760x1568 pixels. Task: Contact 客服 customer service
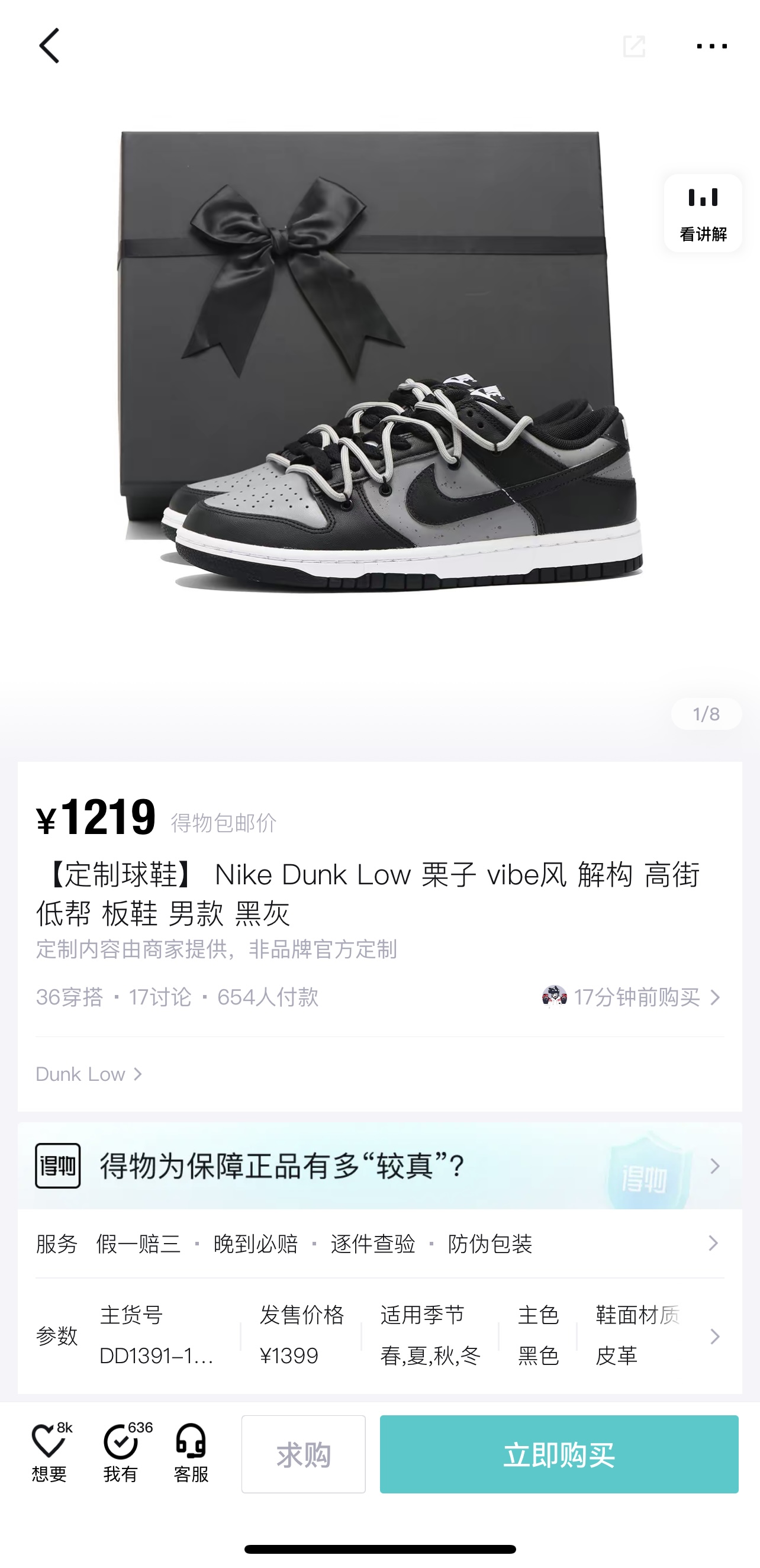[191, 1453]
